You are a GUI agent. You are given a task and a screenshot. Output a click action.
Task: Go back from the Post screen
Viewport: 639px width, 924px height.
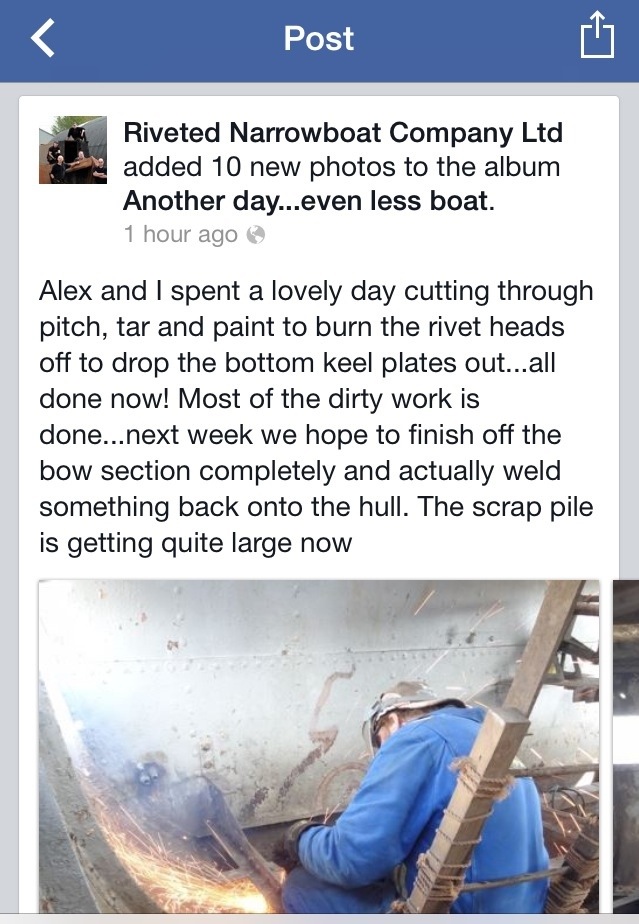tap(43, 40)
